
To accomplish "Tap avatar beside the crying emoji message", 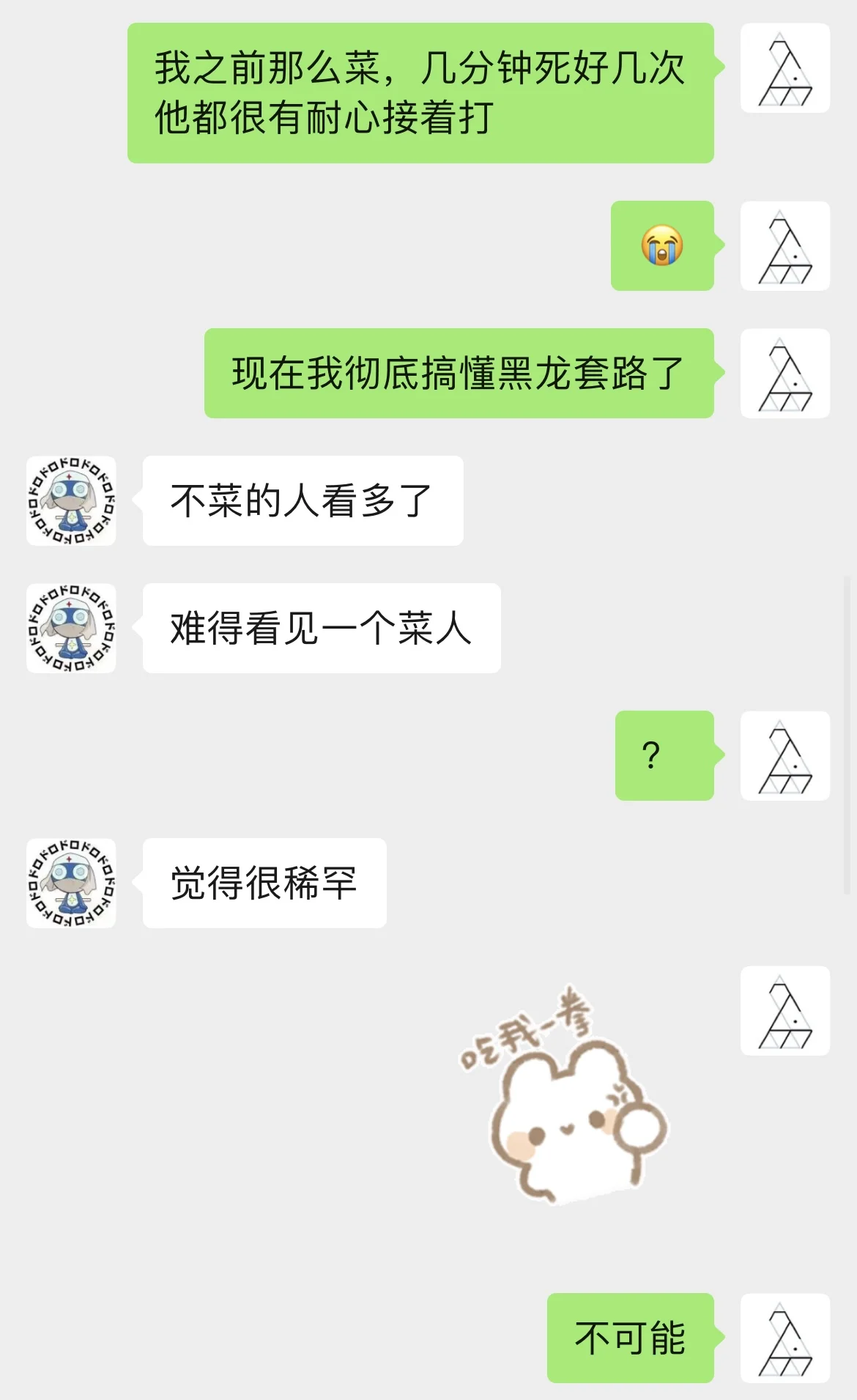I will [x=785, y=246].
